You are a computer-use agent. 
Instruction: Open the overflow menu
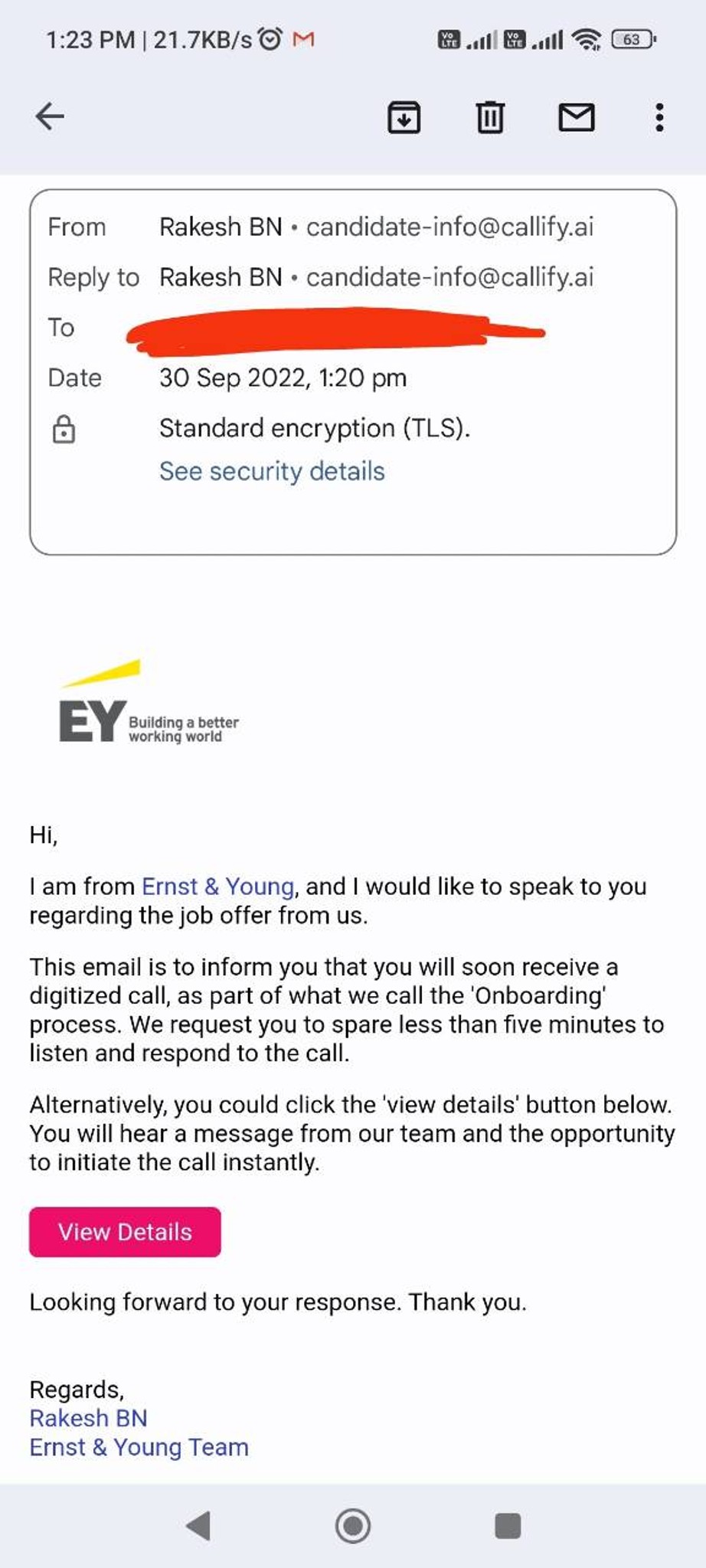pyautogui.click(x=659, y=117)
